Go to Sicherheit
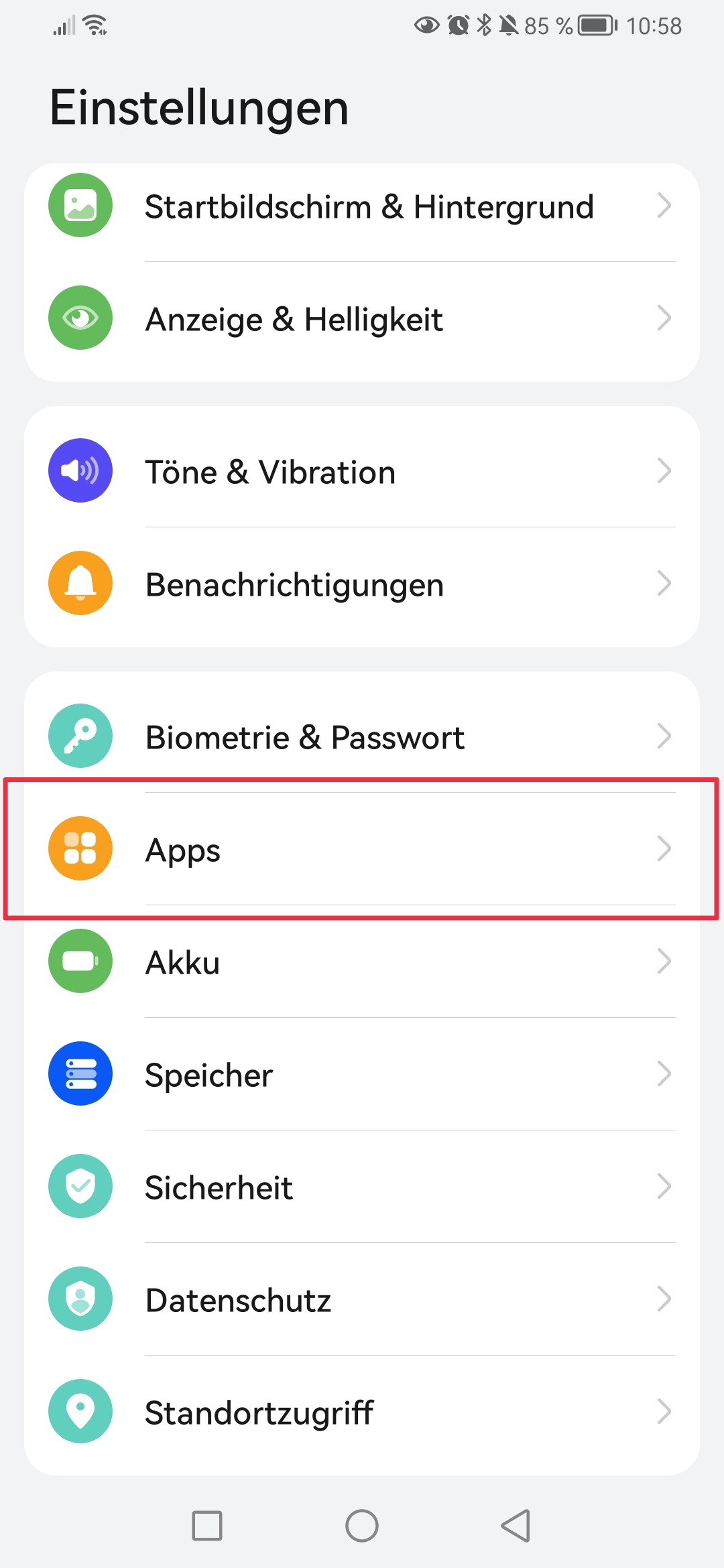724x1568 pixels. click(362, 1187)
